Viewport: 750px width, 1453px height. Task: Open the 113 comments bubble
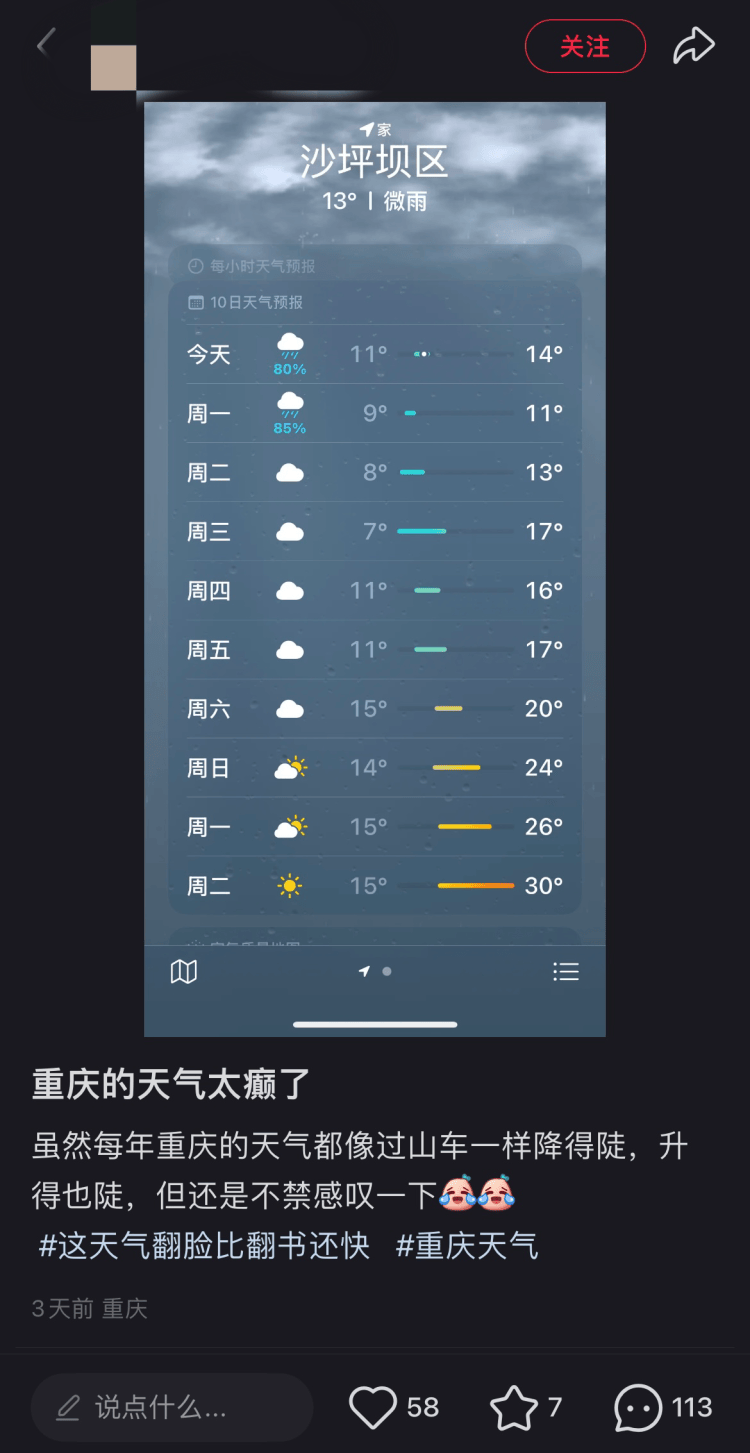638,1408
